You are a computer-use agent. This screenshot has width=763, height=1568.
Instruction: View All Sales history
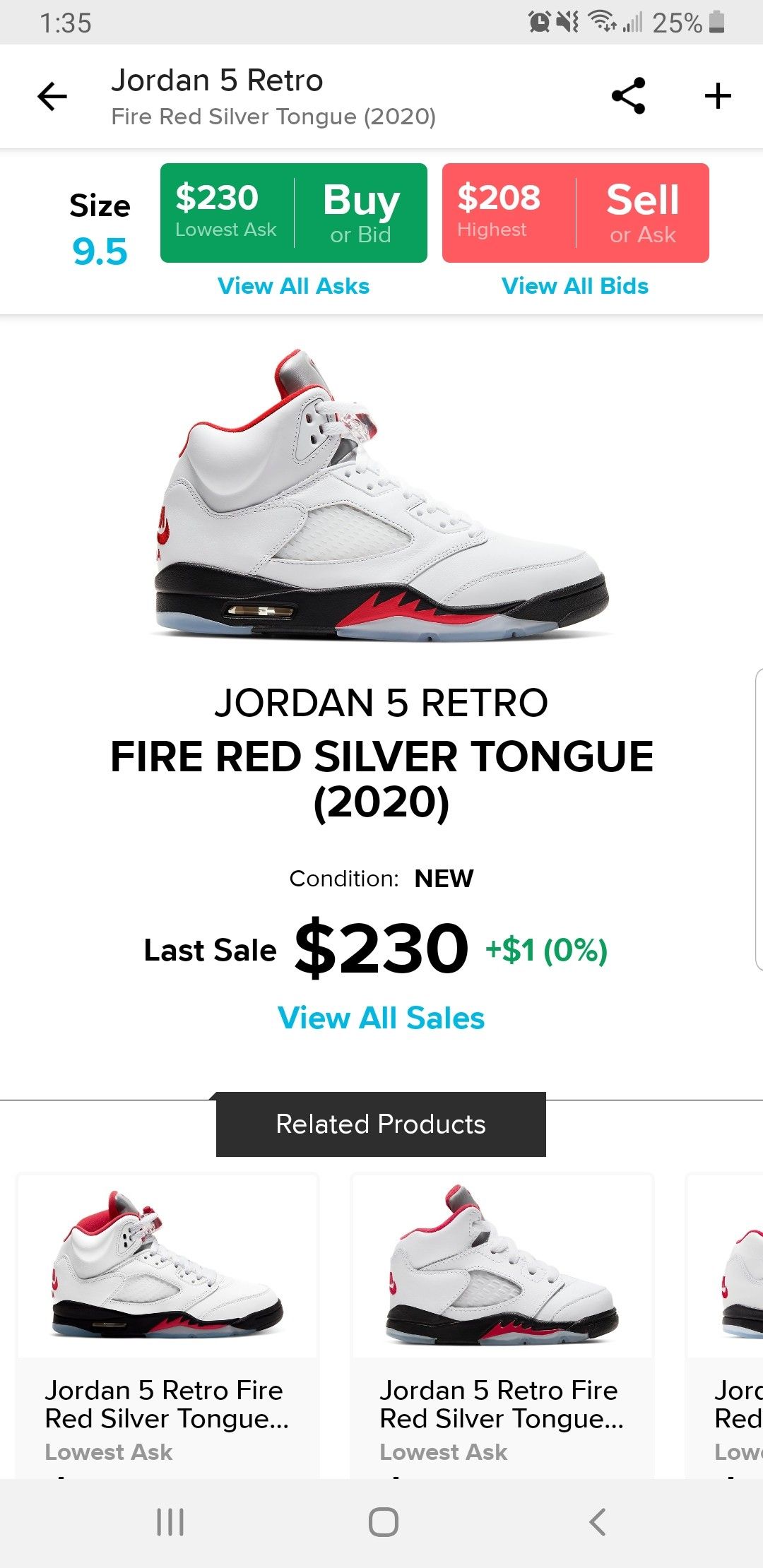[x=381, y=1018]
